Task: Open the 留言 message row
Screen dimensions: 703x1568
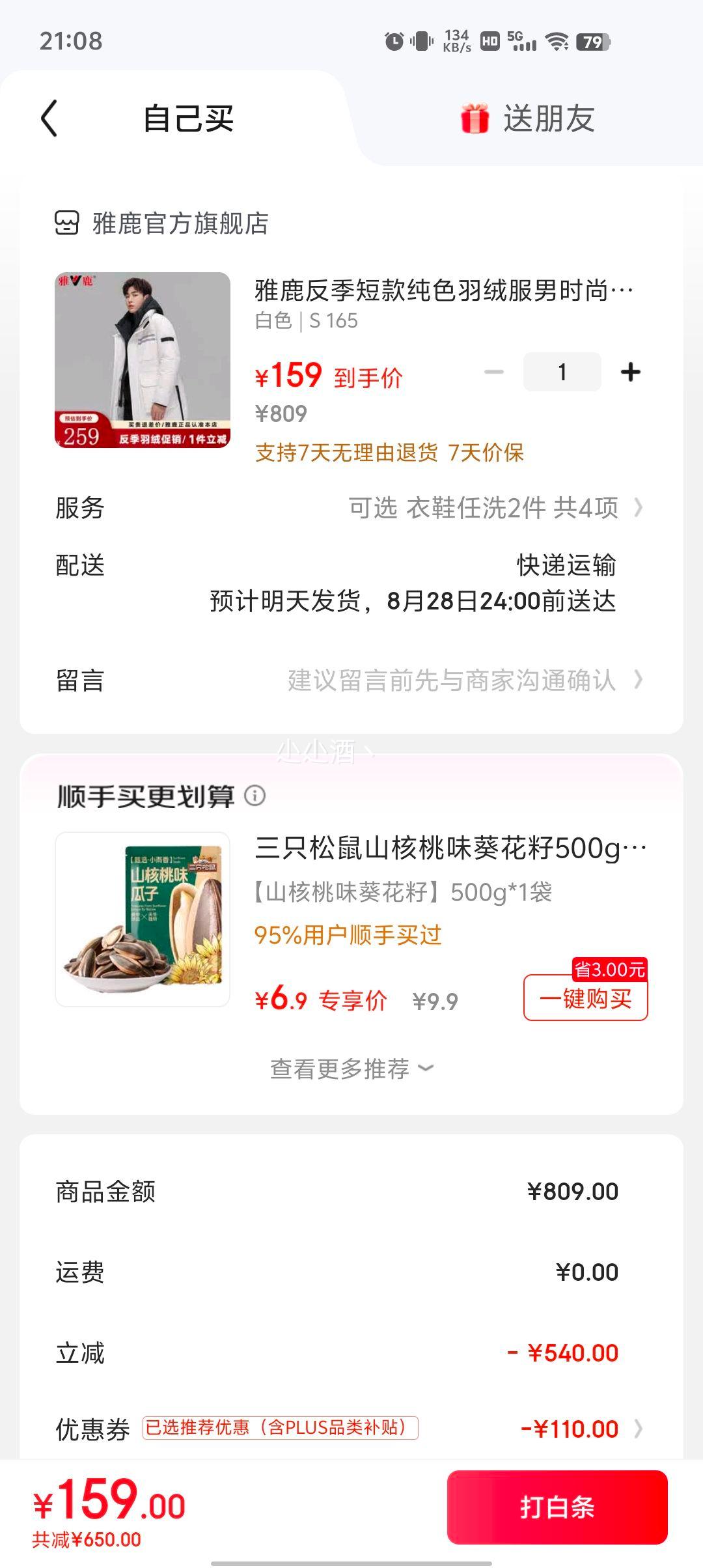Action: coord(351,680)
